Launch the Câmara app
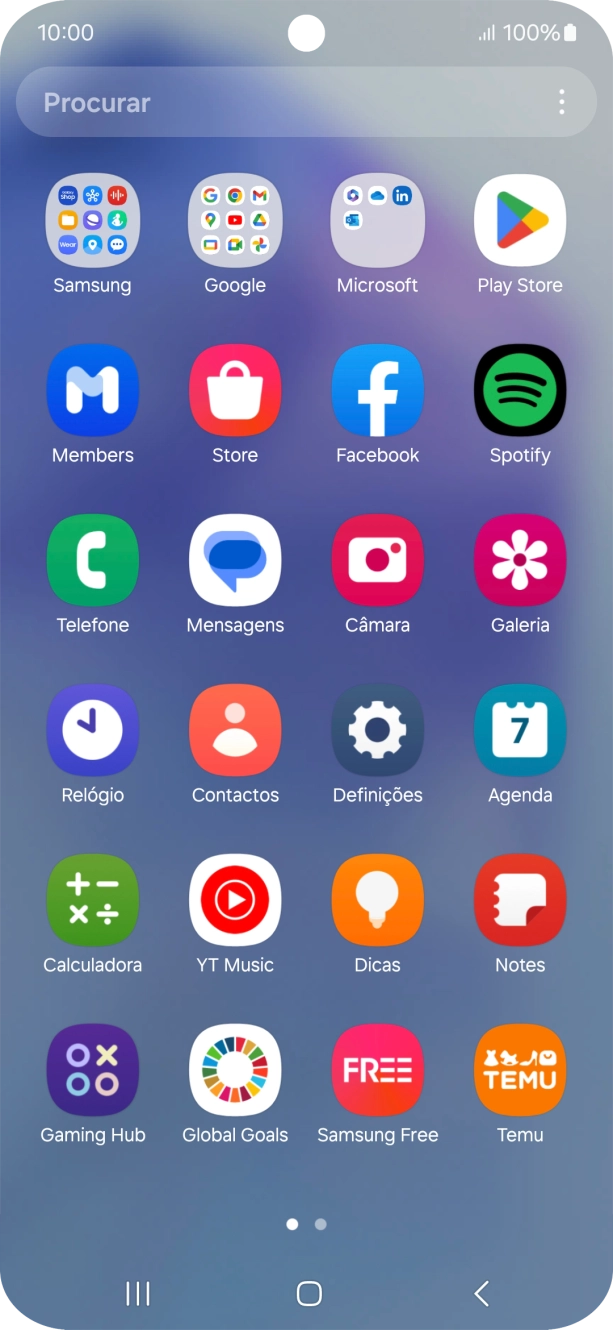 pyautogui.click(x=377, y=561)
